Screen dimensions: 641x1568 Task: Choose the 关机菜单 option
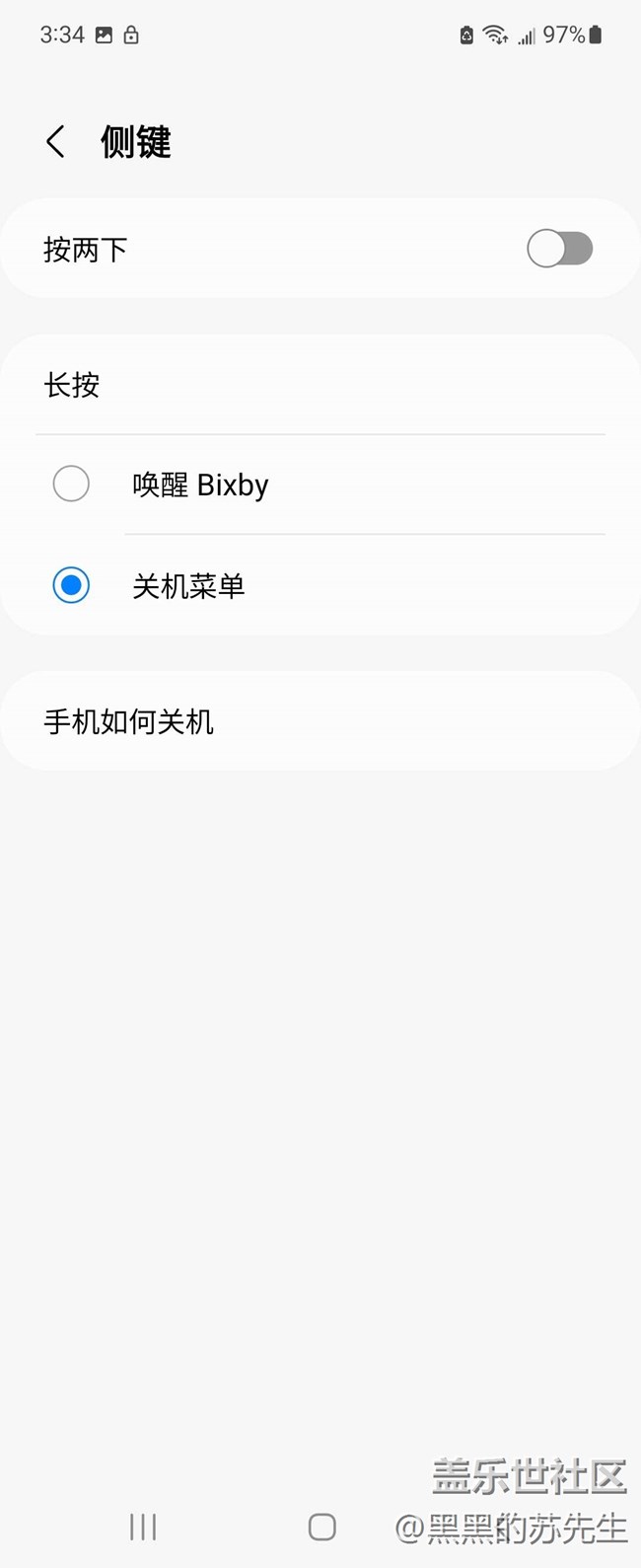click(x=71, y=586)
